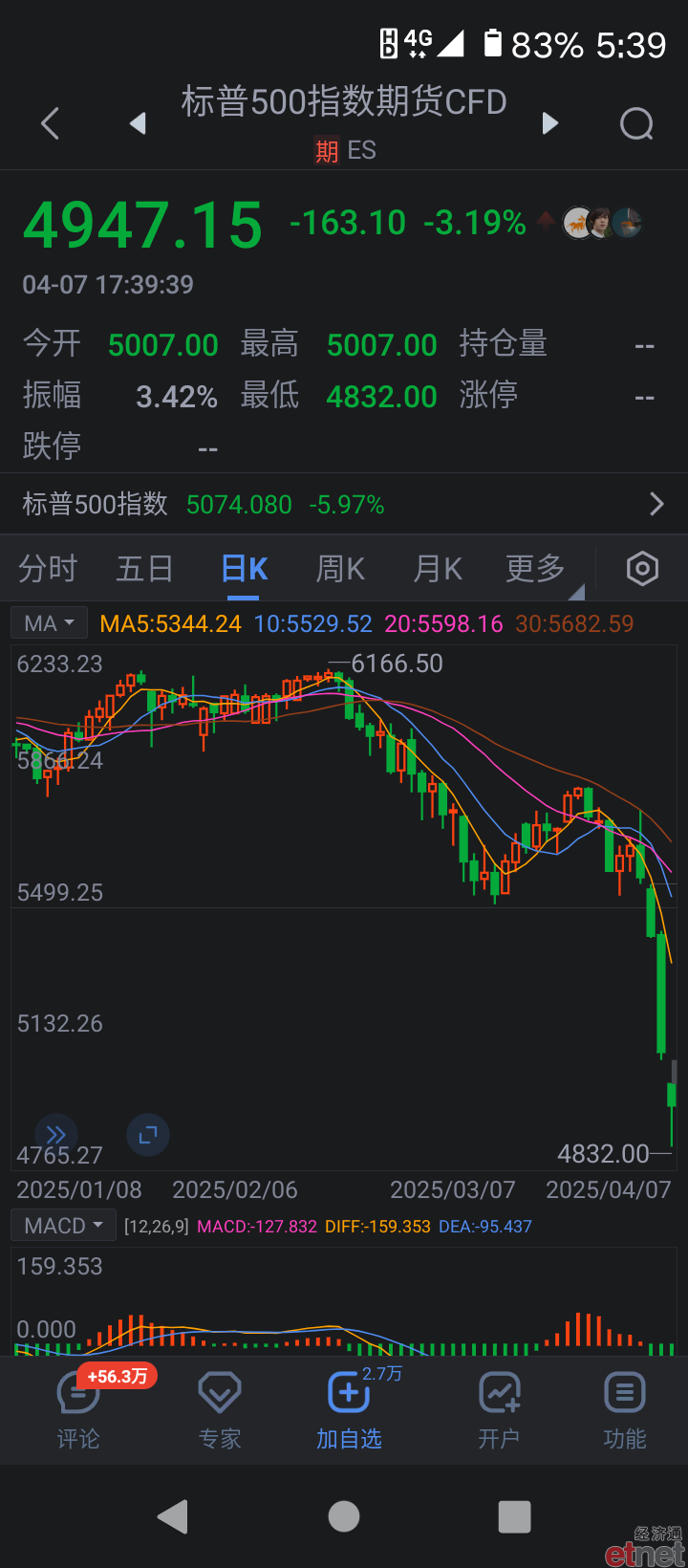This screenshot has height=1568, width=688.
Task: Open chart settings hexagon icon
Action: [x=642, y=569]
